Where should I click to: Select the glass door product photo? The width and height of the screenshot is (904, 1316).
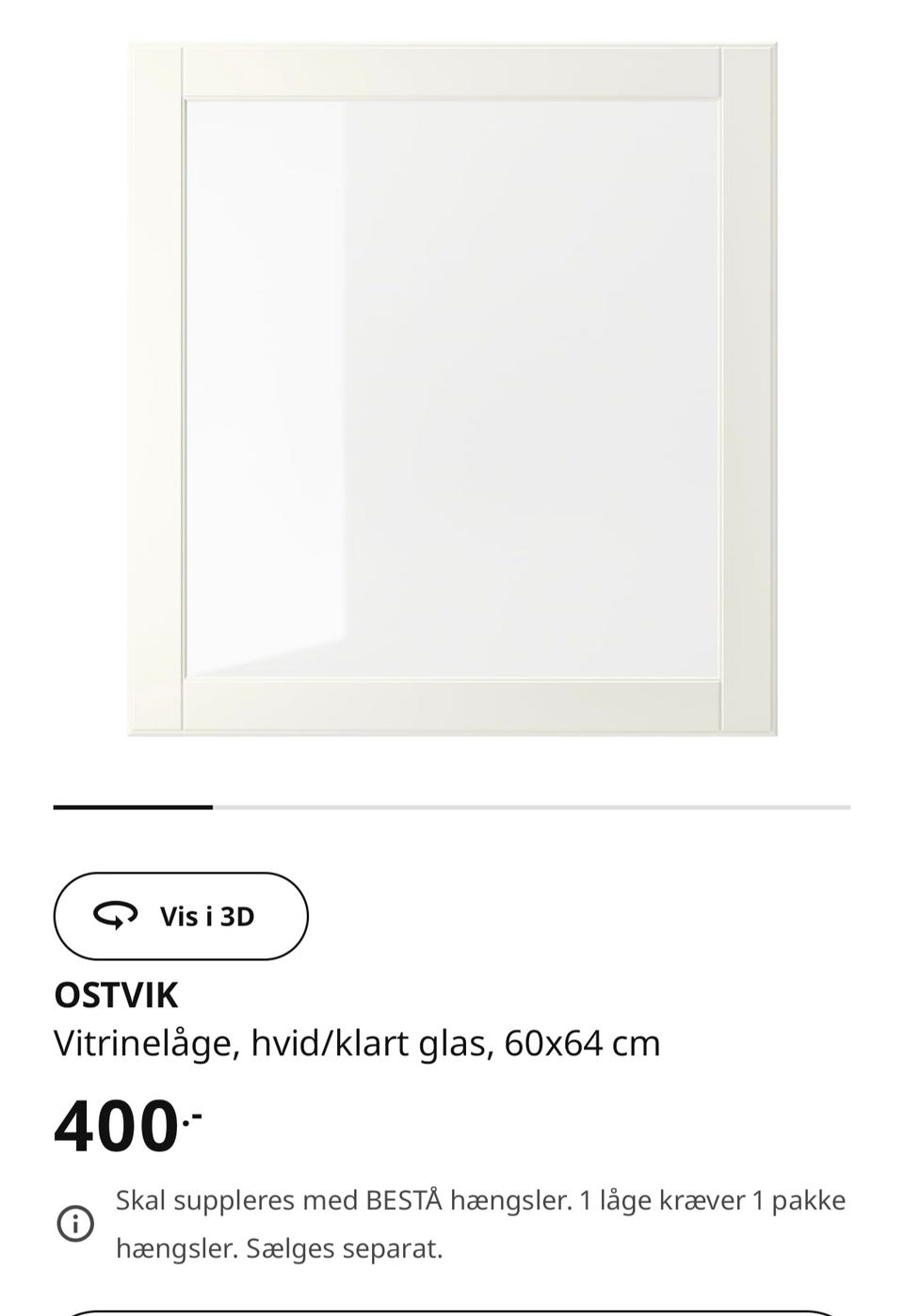coord(452,386)
